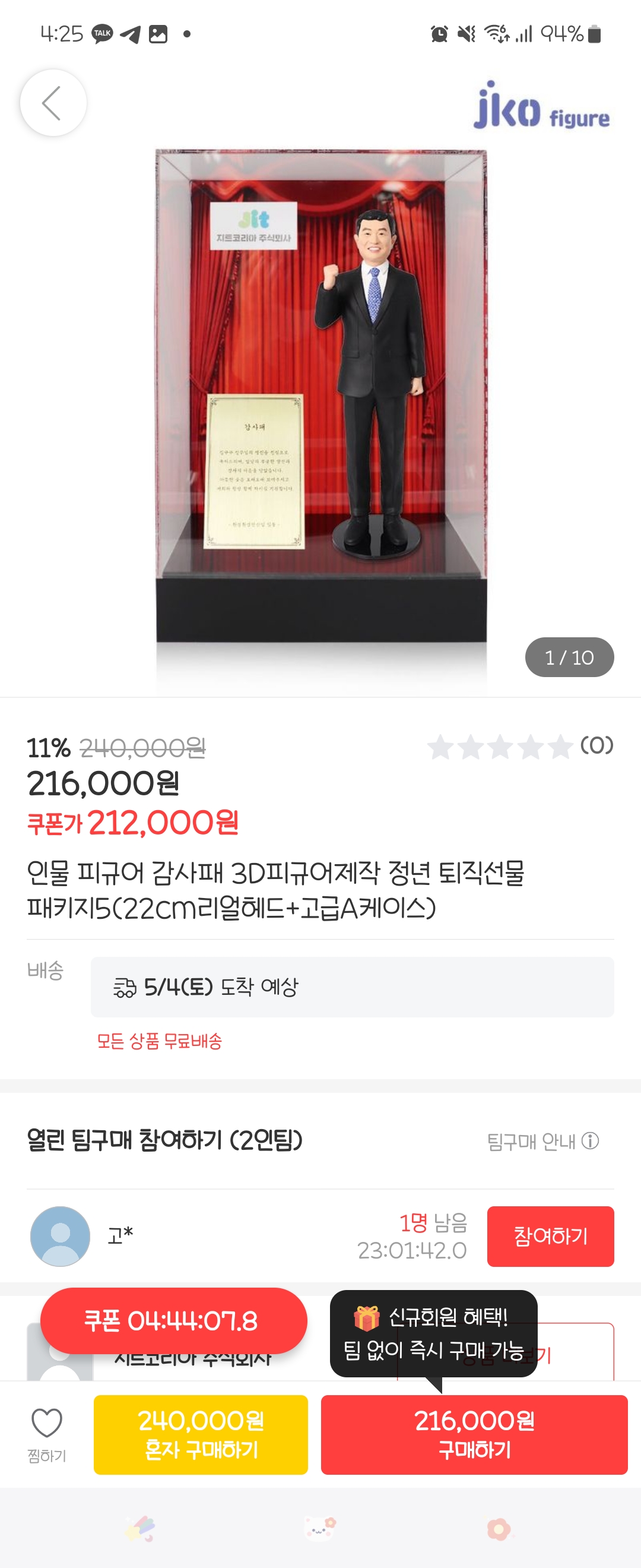This screenshot has height=1568, width=641.
Task: Open the 5/4(토) 도착 예상 delivery info
Action: [351, 987]
